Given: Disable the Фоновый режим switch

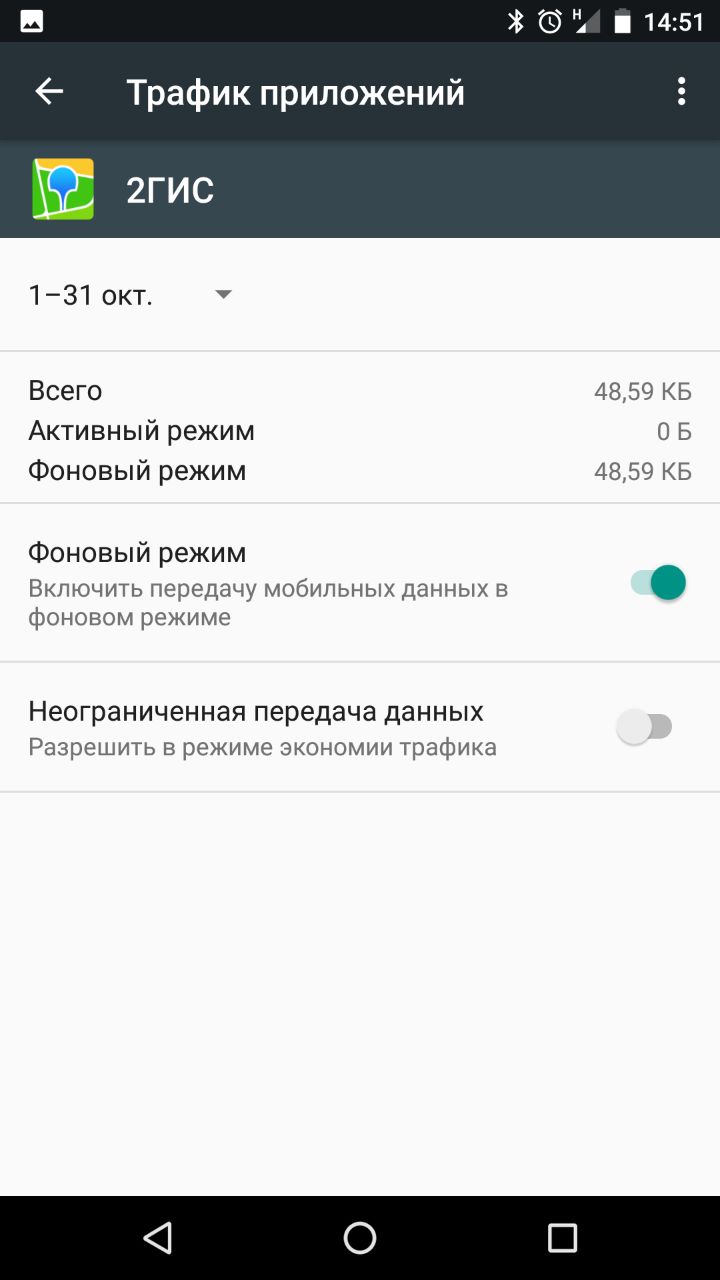Looking at the screenshot, I should point(658,582).
